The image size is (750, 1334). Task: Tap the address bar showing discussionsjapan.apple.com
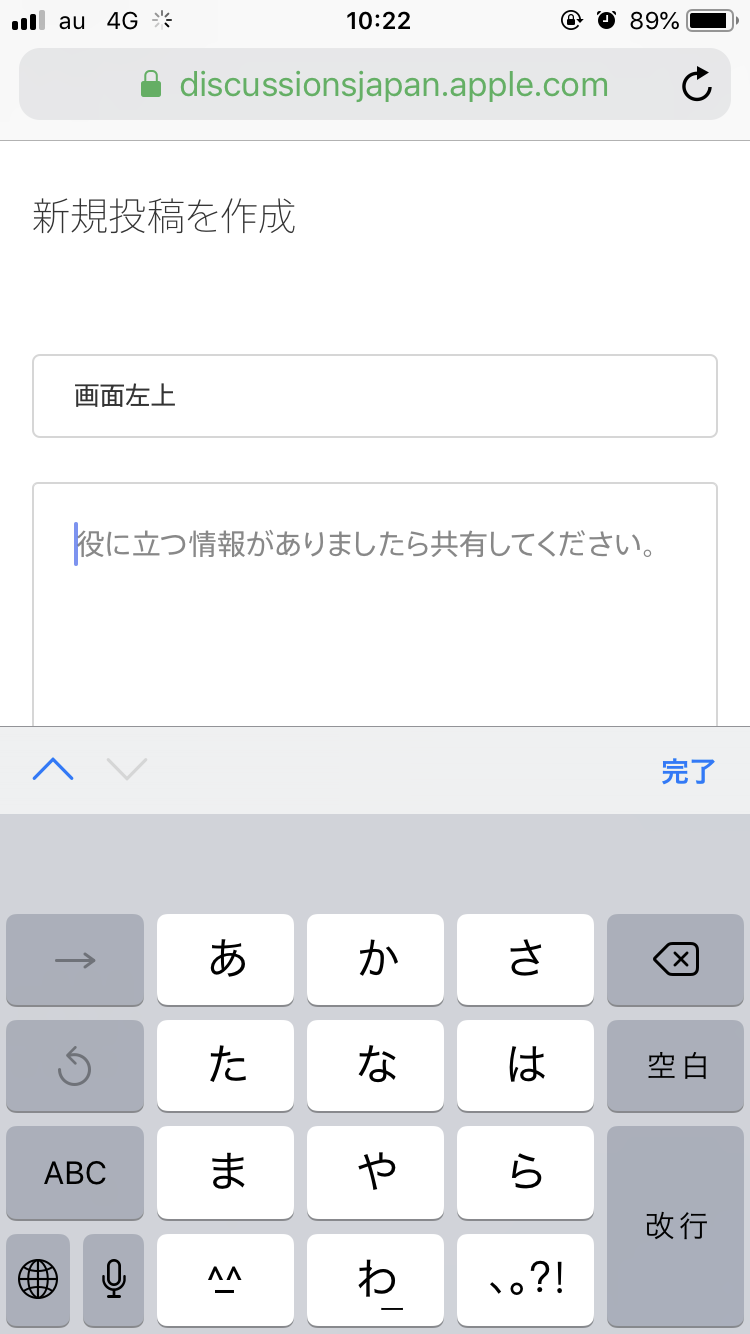(375, 85)
